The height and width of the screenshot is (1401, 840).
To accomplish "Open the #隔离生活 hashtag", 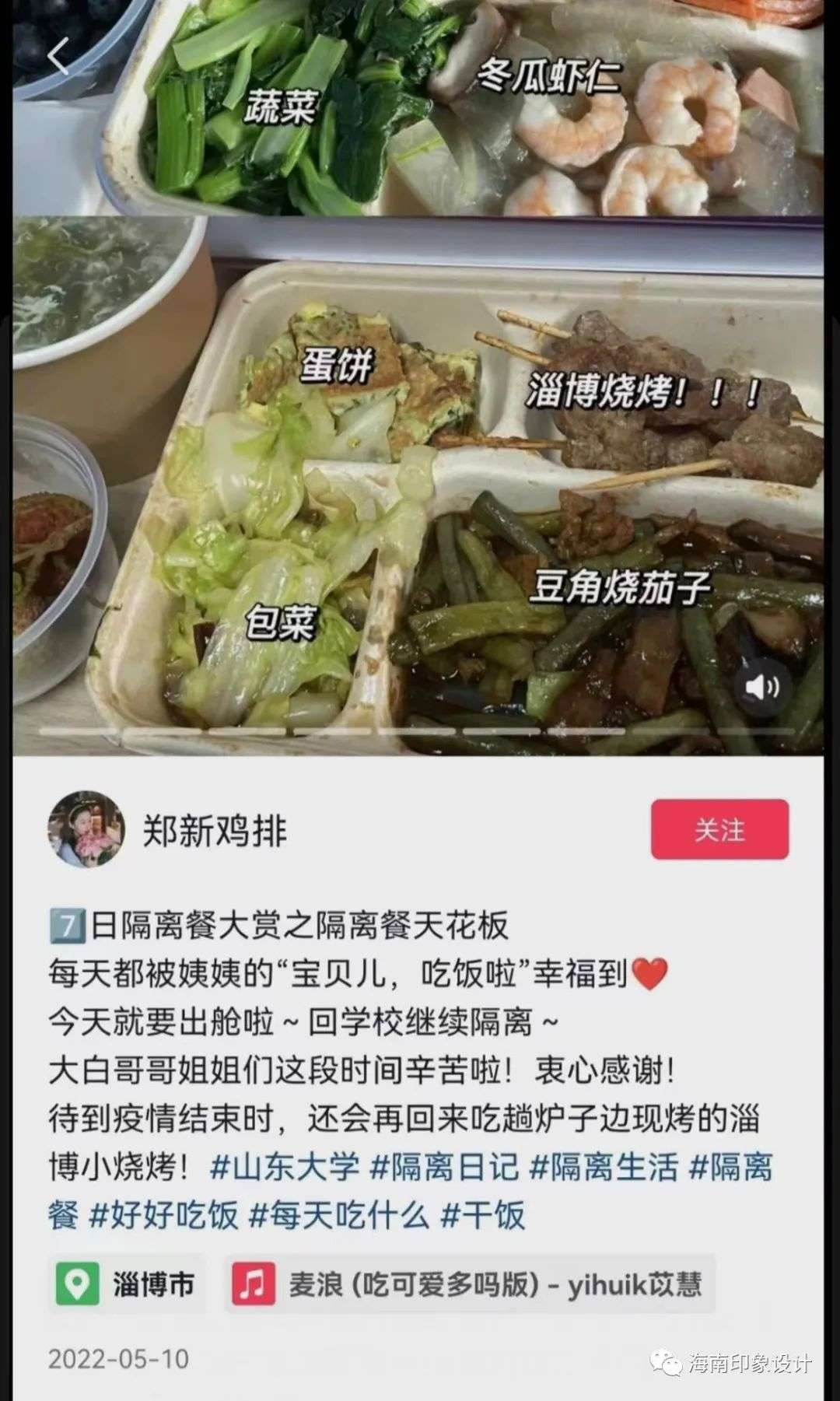I will click(x=604, y=1167).
